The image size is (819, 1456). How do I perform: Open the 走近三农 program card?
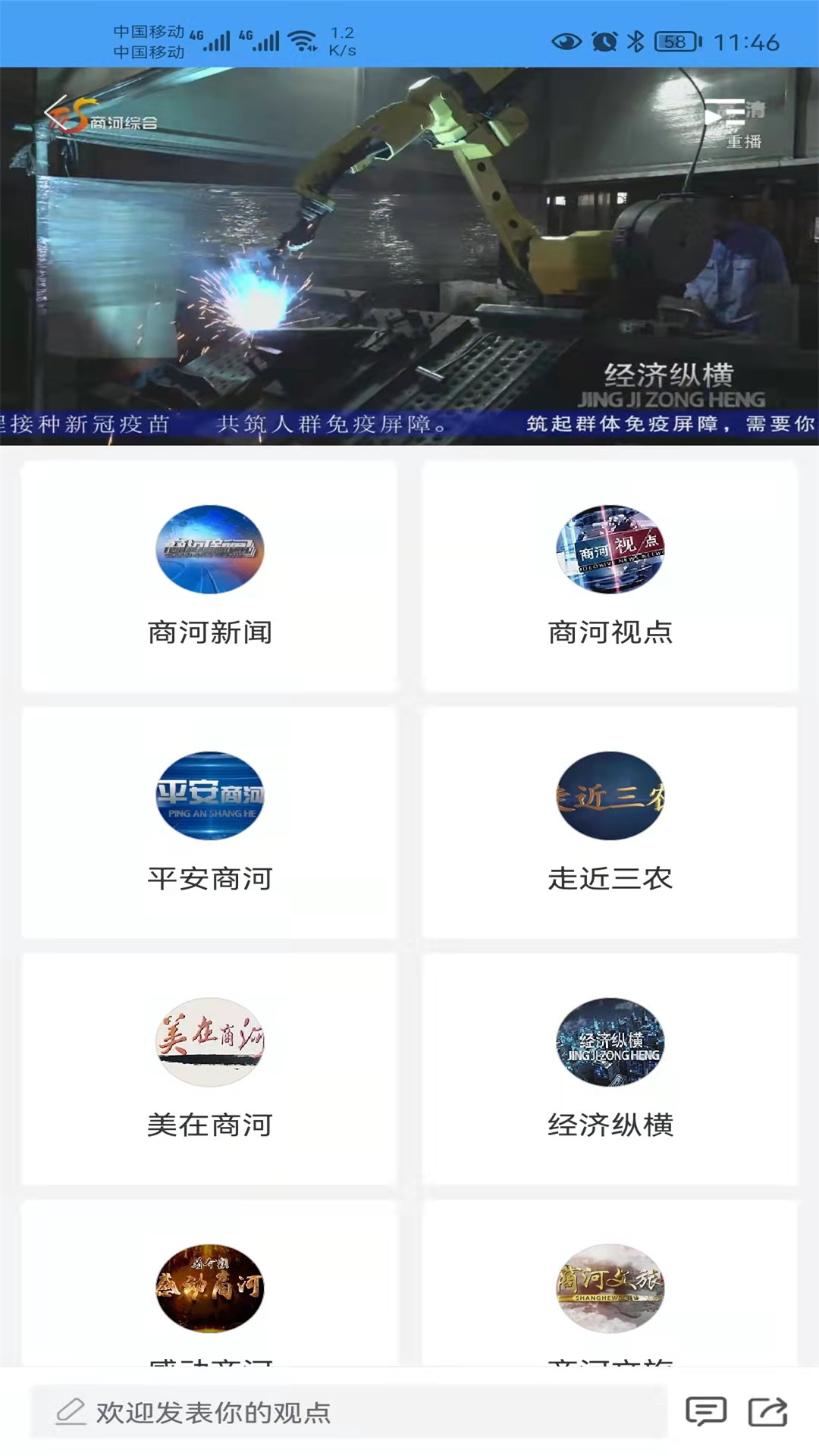coord(610,823)
